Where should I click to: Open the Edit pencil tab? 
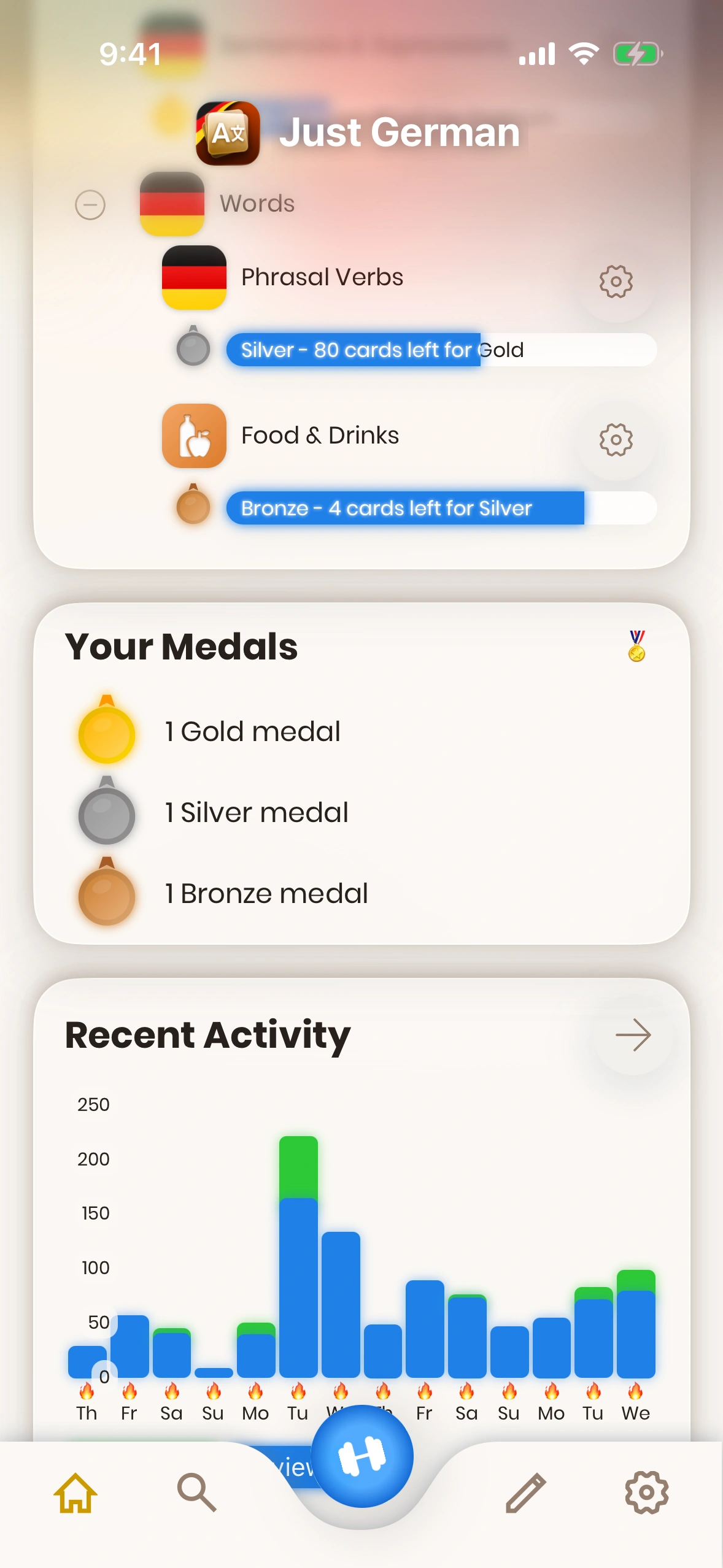click(x=525, y=1493)
